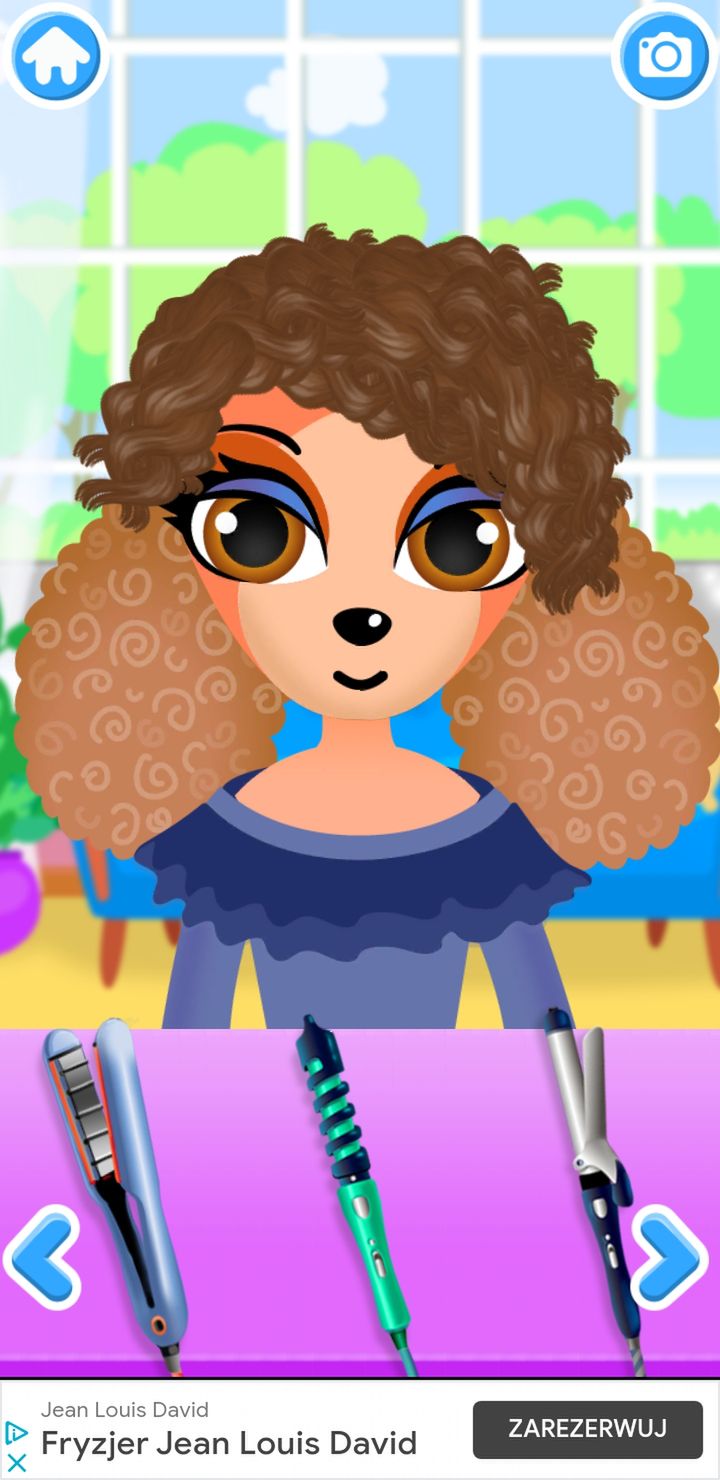Viewport: 720px width, 1480px height.
Task: Close the Jean Louis David ad
Action: pos(16,1462)
